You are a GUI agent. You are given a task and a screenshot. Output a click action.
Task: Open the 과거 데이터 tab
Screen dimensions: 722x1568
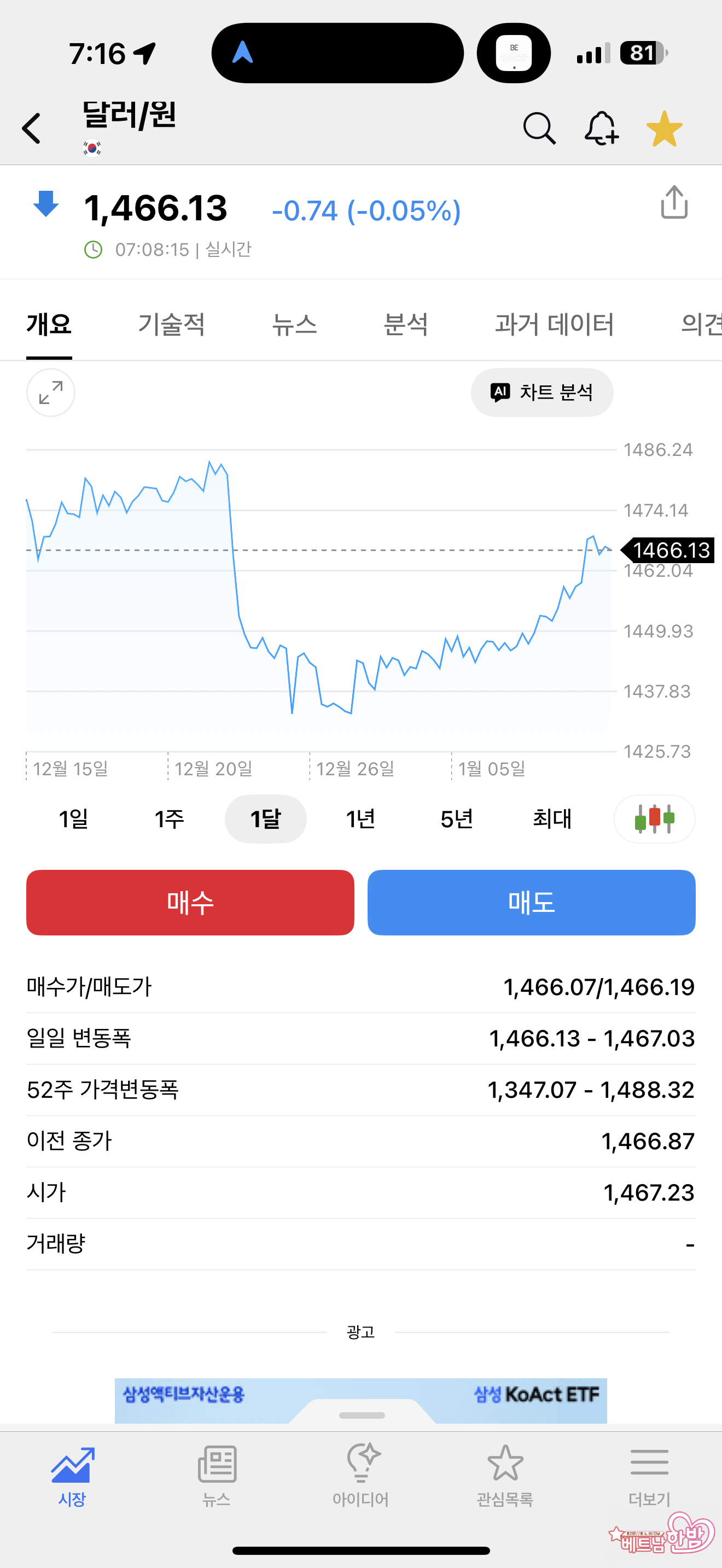coord(554,324)
